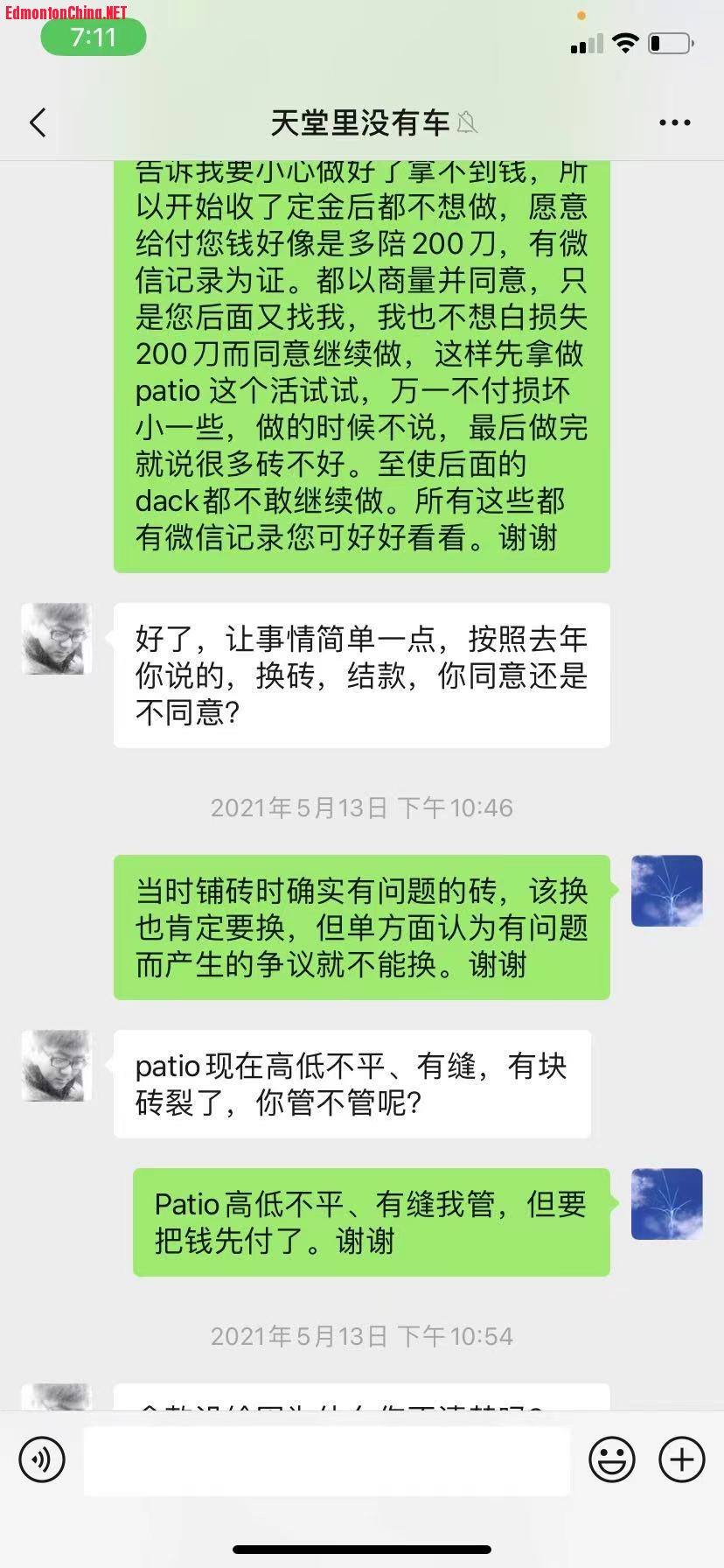Go back to the chat list

point(38,122)
